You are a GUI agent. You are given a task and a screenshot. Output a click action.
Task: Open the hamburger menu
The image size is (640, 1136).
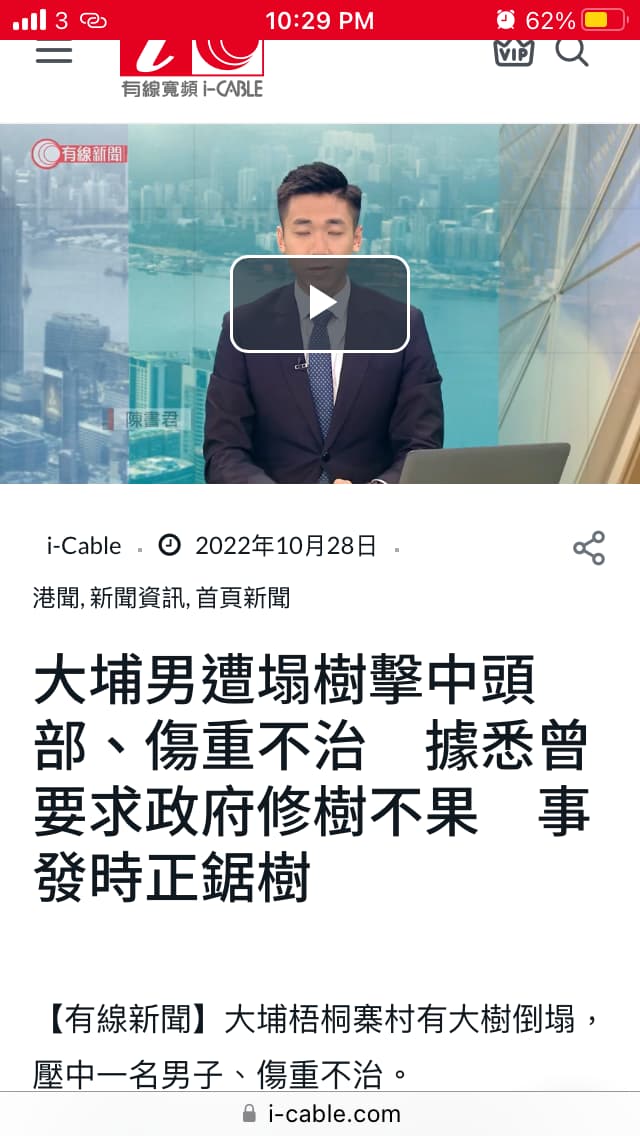(x=54, y=53)
